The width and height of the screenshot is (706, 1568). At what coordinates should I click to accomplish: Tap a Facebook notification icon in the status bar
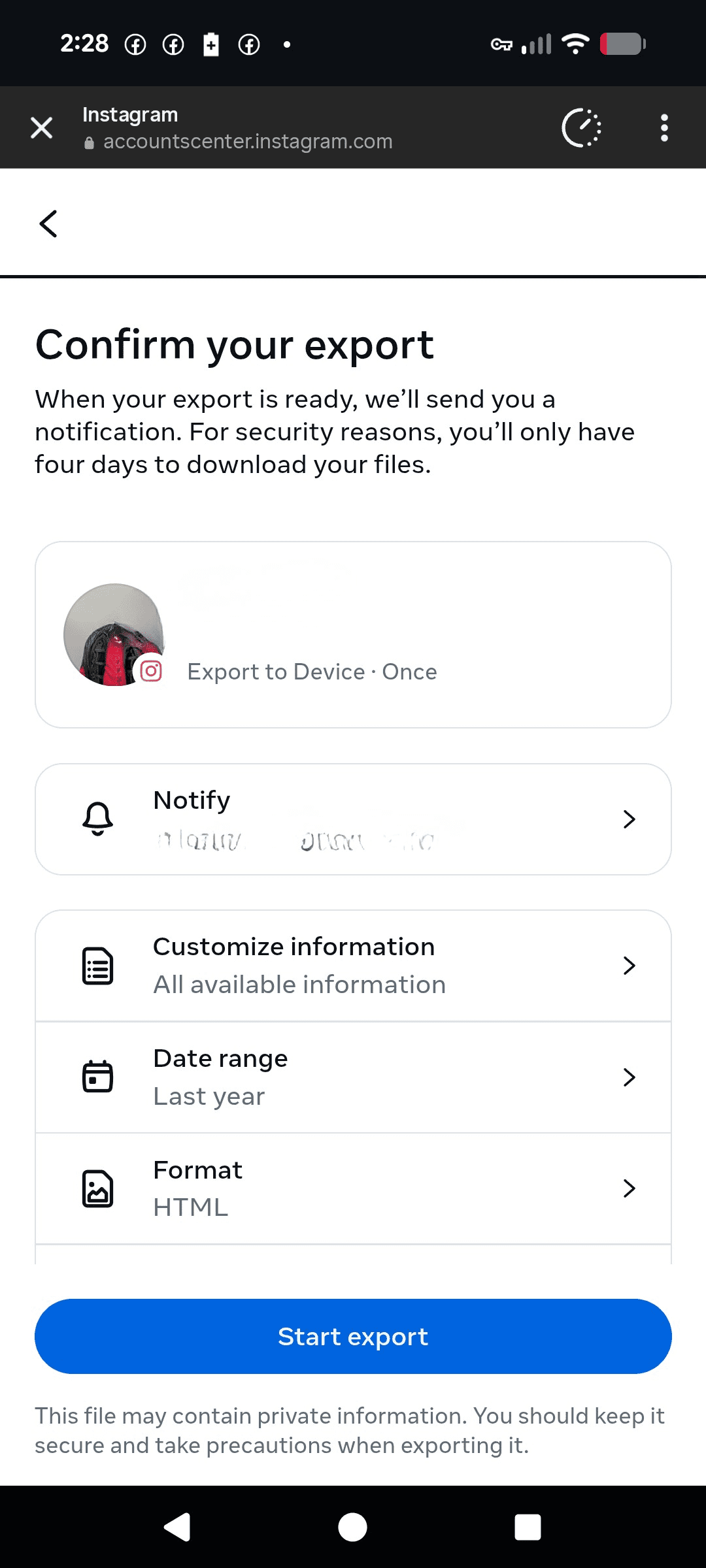tap(135, 44)
